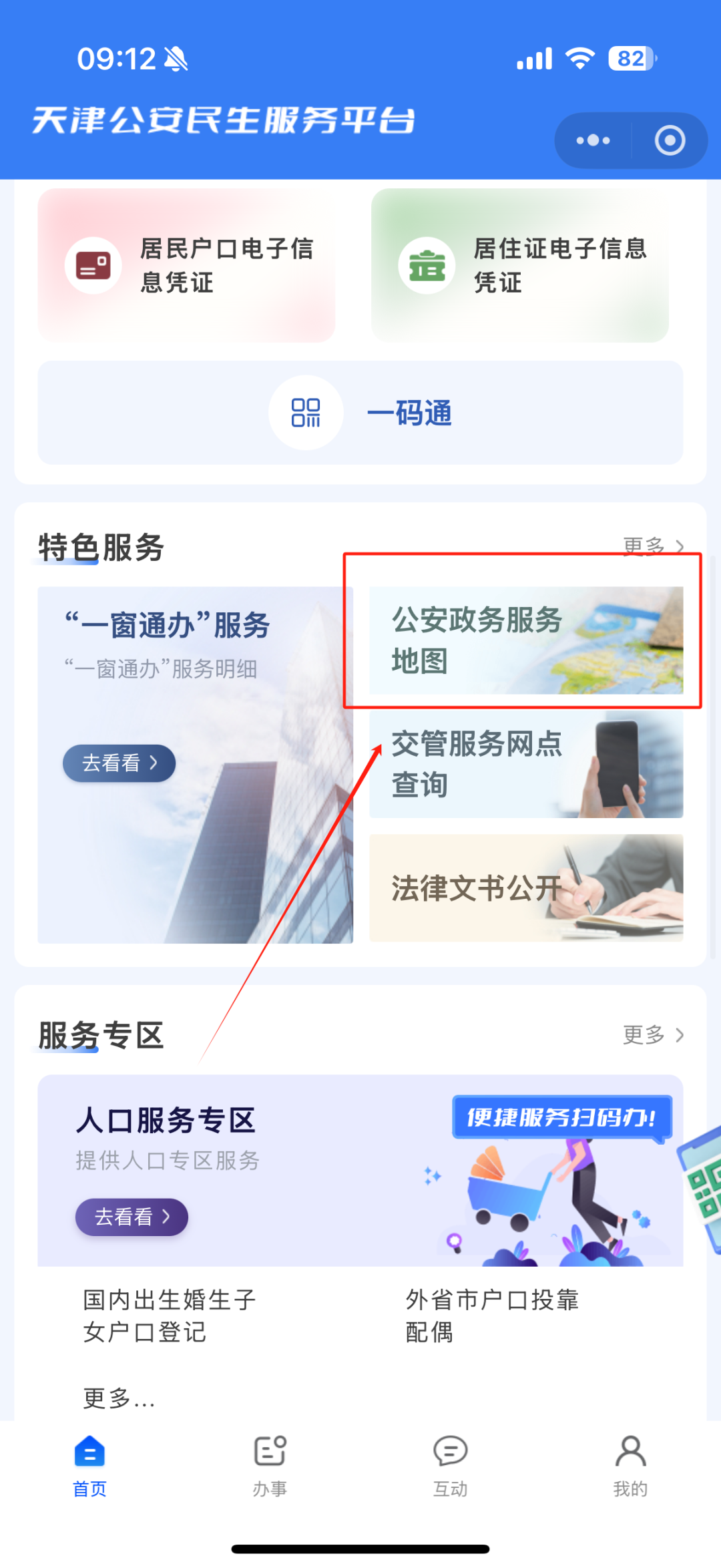Screen dimensions: 721x1568
Task: Open 公安政务服务地图 tile
Action: pyautogui.click(x=526, y=640)
